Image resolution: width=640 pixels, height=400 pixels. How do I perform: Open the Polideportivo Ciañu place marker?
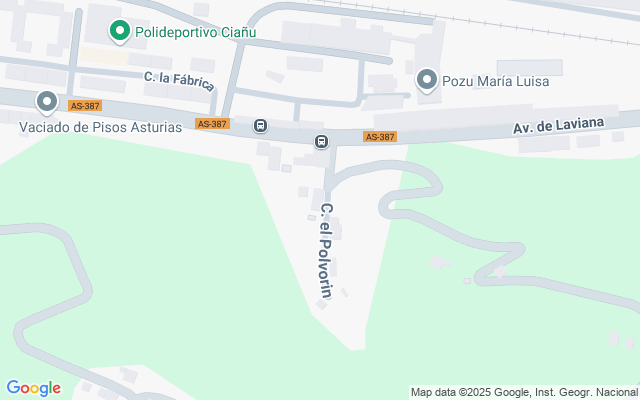point(119,32)
